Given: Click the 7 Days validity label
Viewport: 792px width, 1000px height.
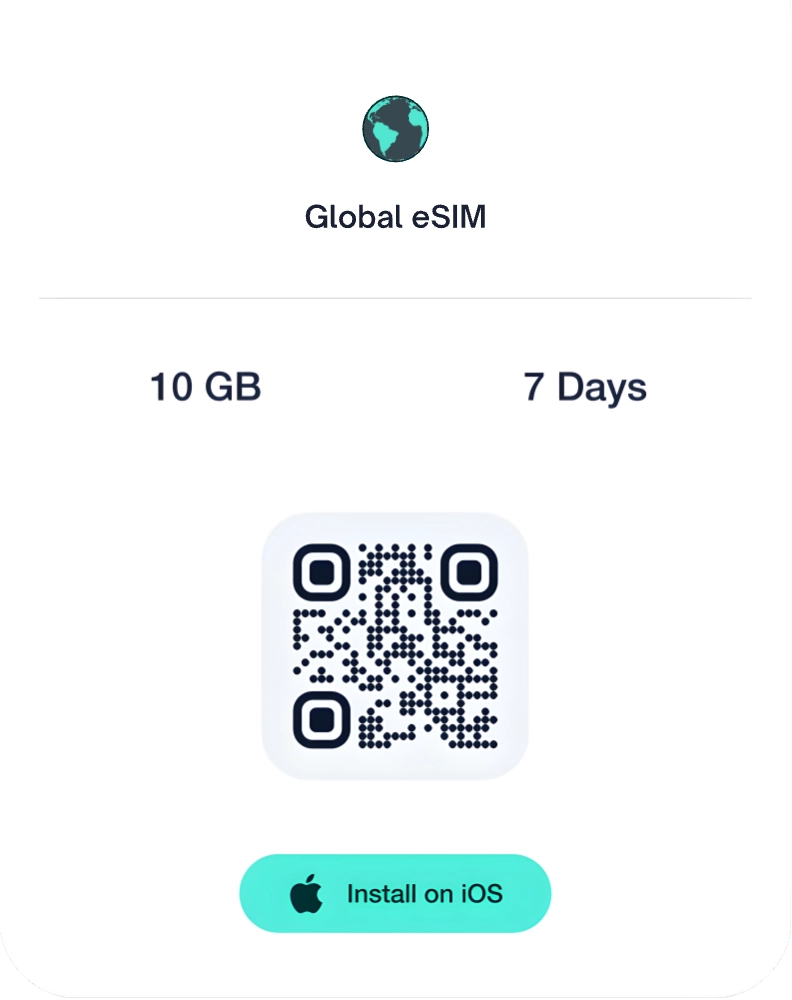Looking at the screenshot, I should (586, 387).
